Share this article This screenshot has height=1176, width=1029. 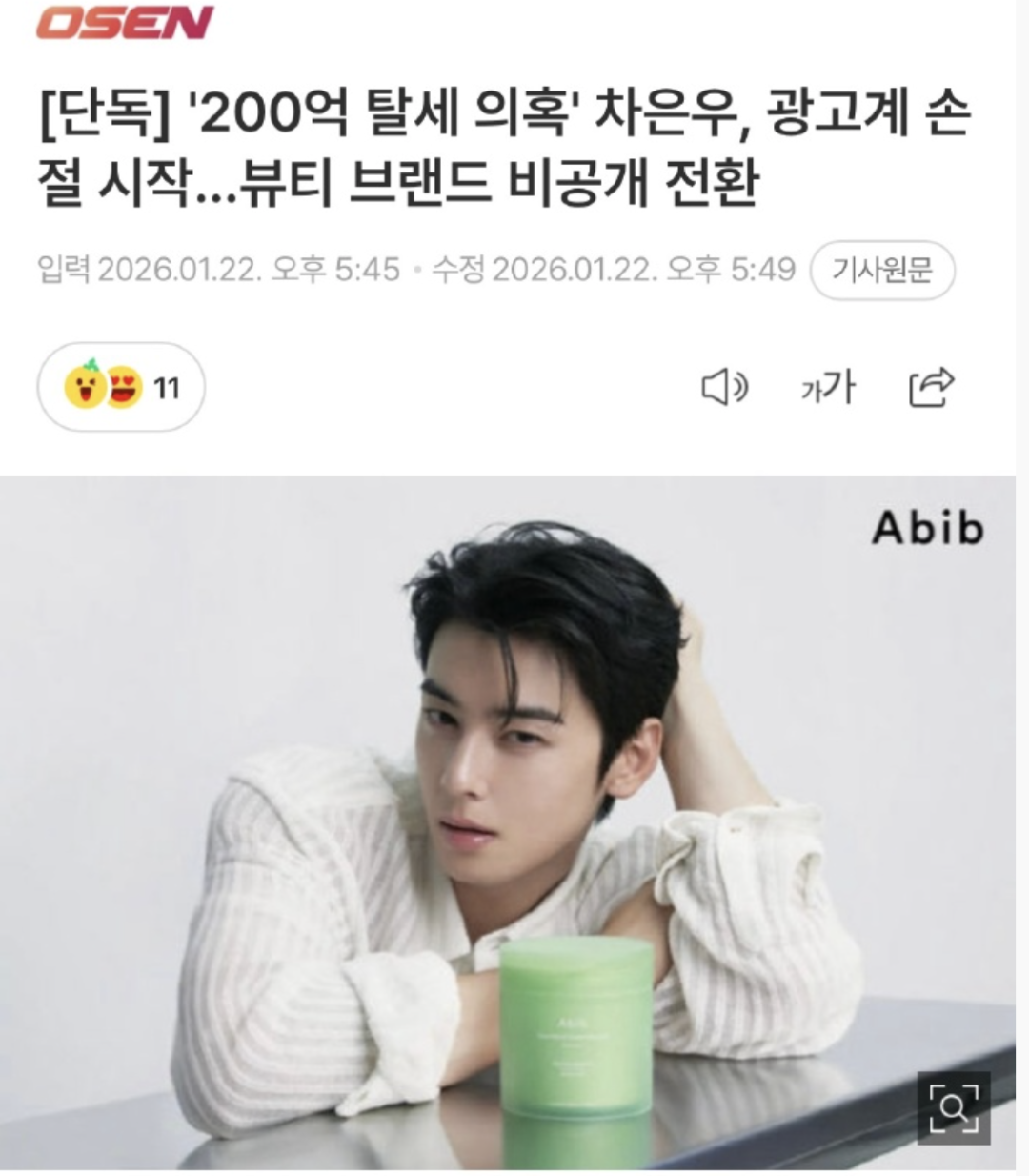pos(931,387)
